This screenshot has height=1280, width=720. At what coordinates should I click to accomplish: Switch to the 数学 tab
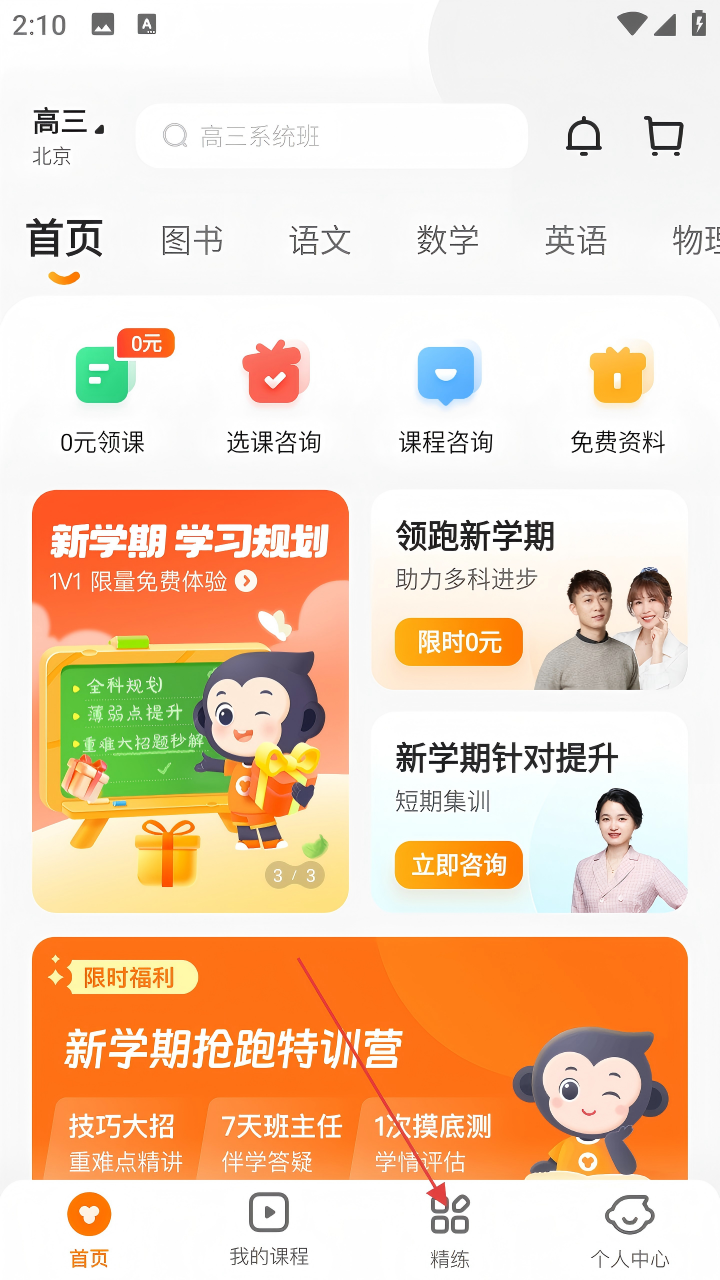tap(448, 241)
